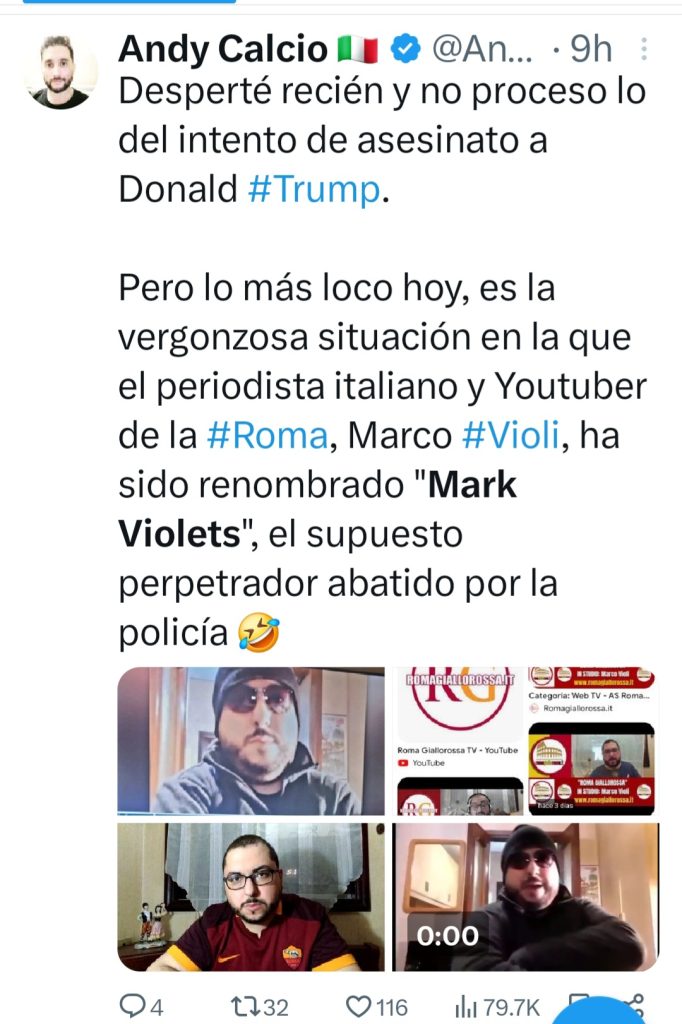The height and width of the screenshot is (1024, 682).
Task: Open the post's overflow menu
Action: pos(644,49)
